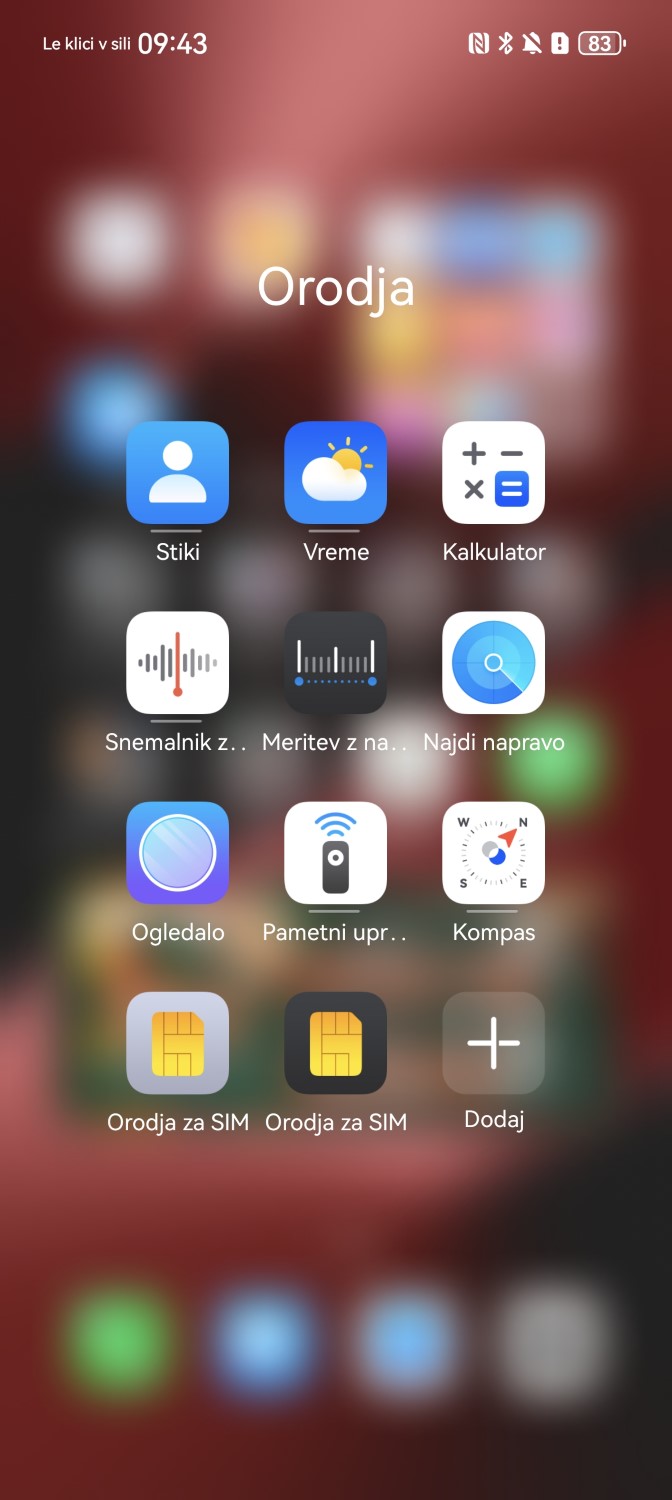Image resolution: width=672 pixels, height=1500 pixels.
Task: Launch the Pametni upravljalnik remote app
Action: [x=335, y=852]
